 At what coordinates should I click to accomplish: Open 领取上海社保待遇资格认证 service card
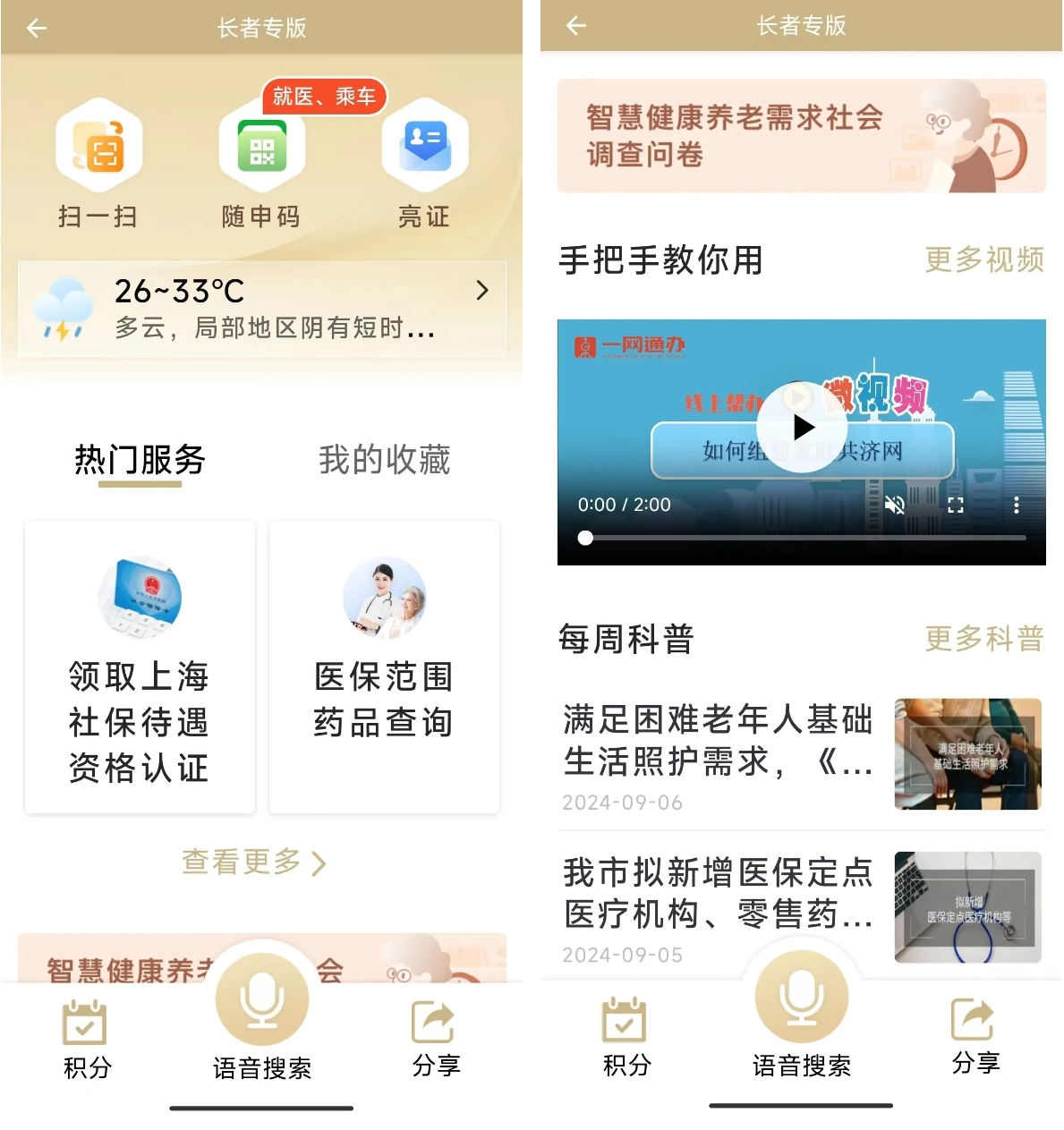tap(140, 667)
